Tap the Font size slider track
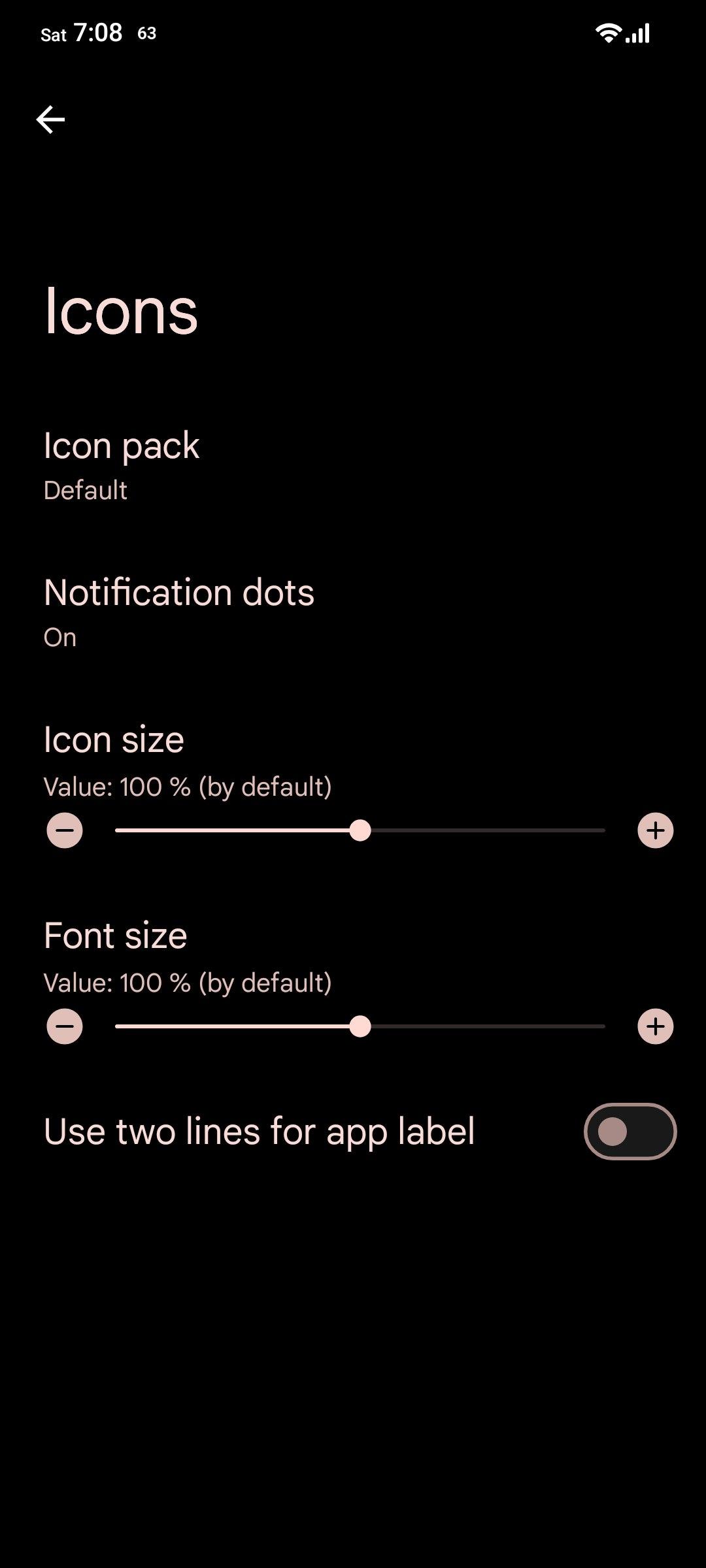 (x=360, y=1026)
